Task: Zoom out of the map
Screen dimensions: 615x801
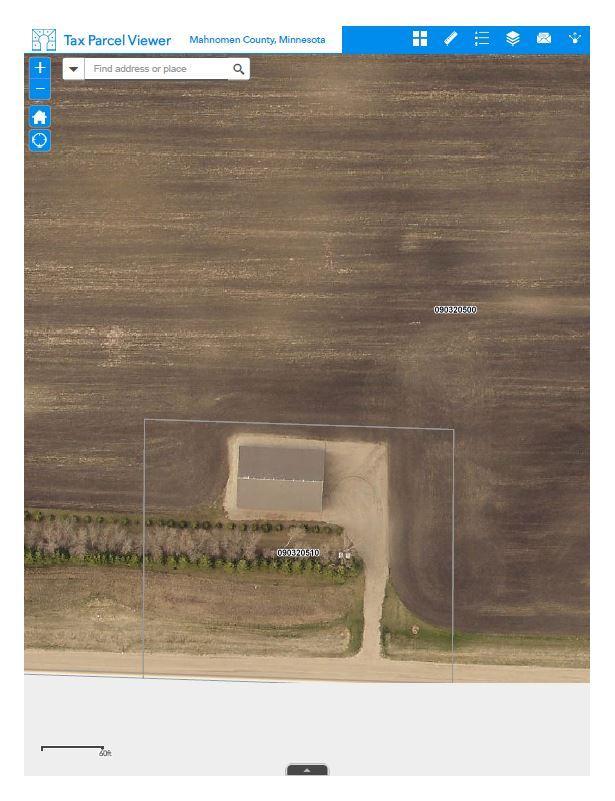Action: [39, 90]
